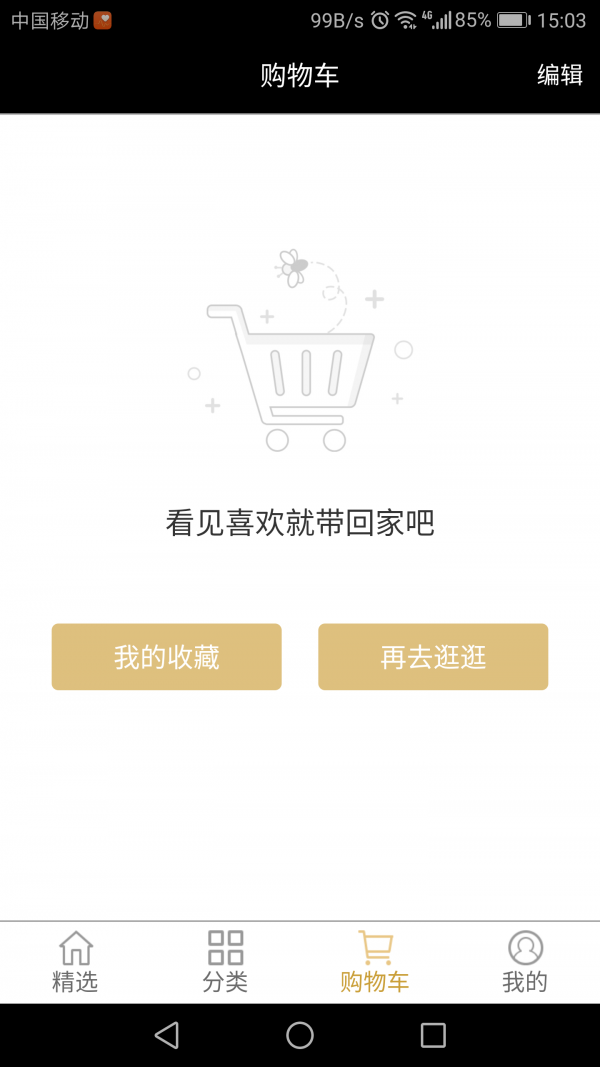Image resolution: width=600 pixels, height=1067 pixels.
Task: Open 我的收藏 favorites
Action: pyautogui.click(x=166, y=657)
